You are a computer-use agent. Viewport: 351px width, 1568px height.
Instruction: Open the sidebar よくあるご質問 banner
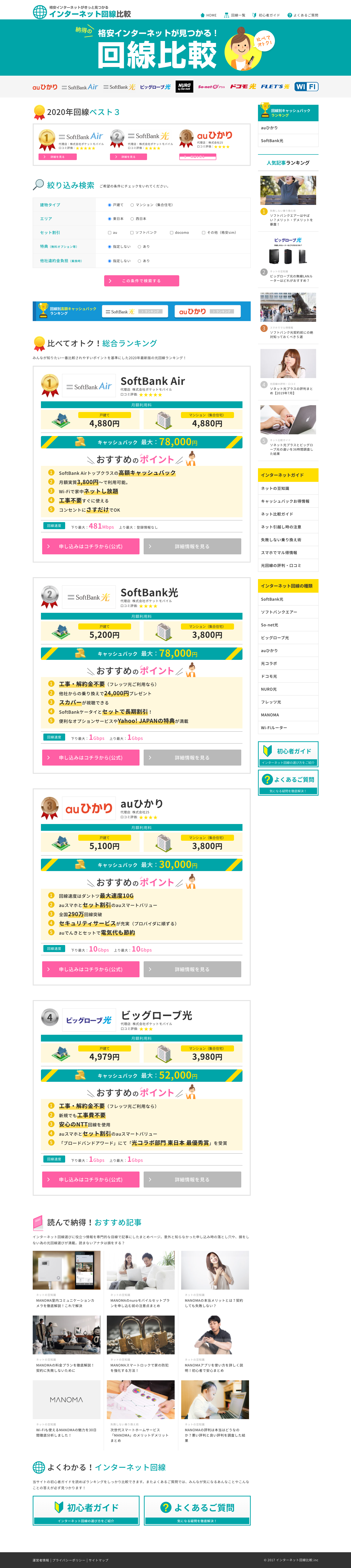(288, 782)
